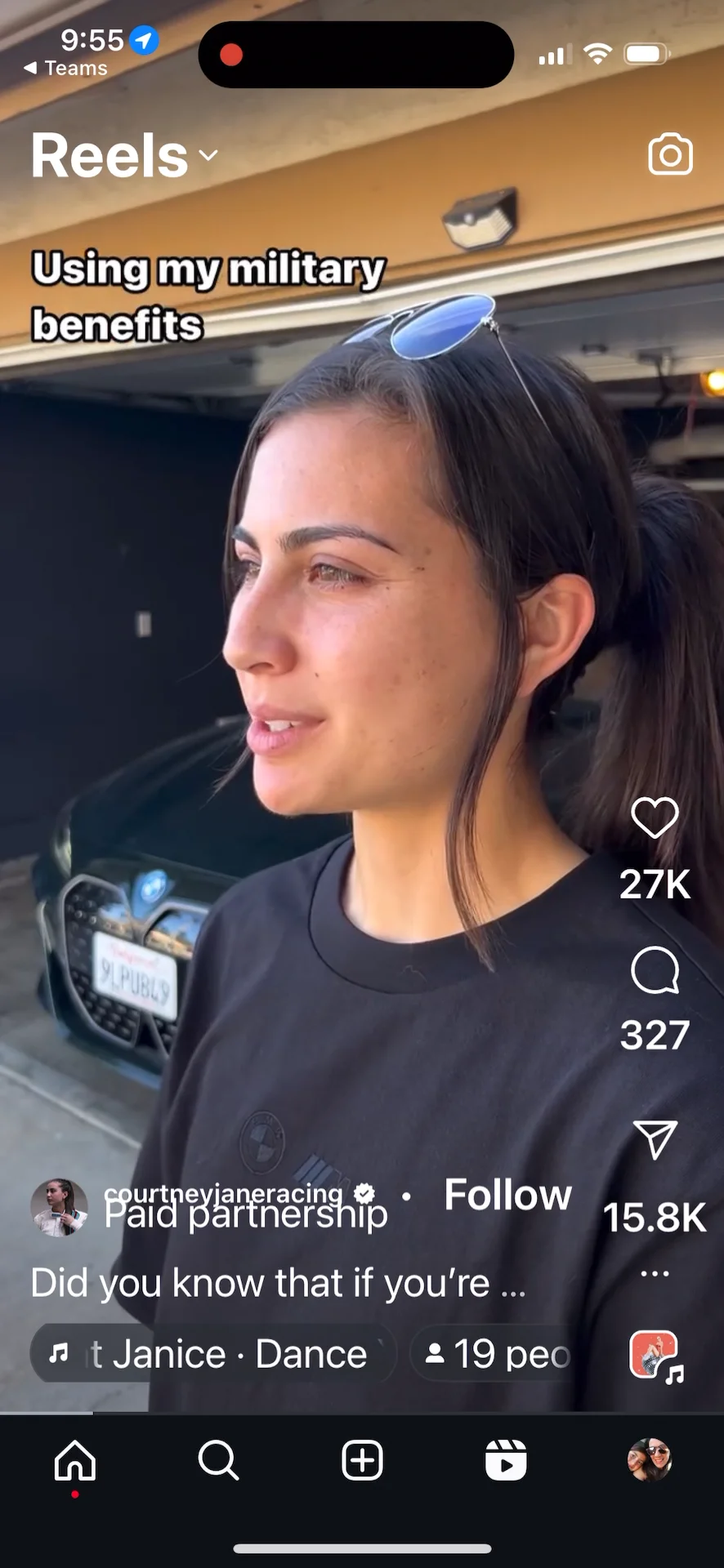Open my profile tab

point(650,1460)
